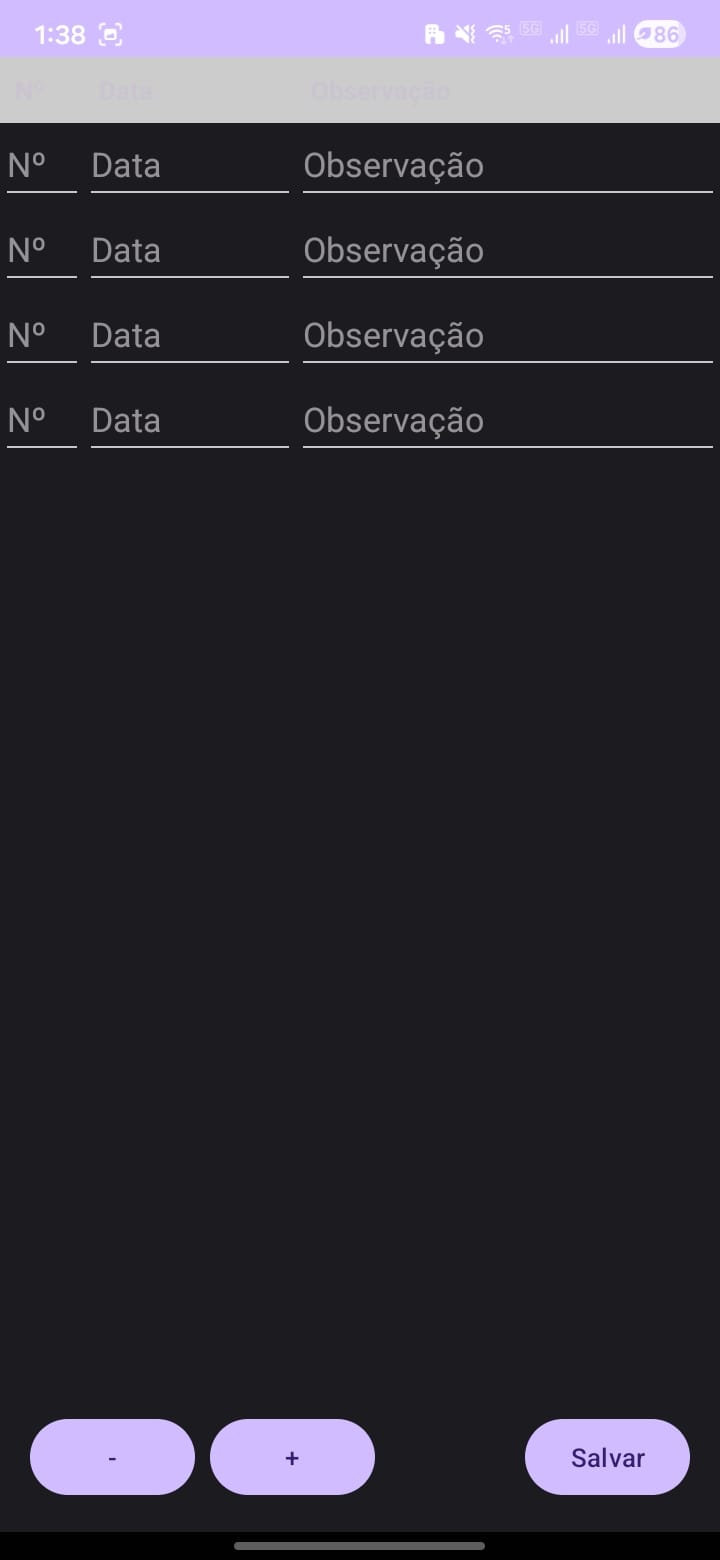Screen dimensions: 720x1560
Task: Tap the Nº field in the fourth row
Action: [x=41, y=421]
